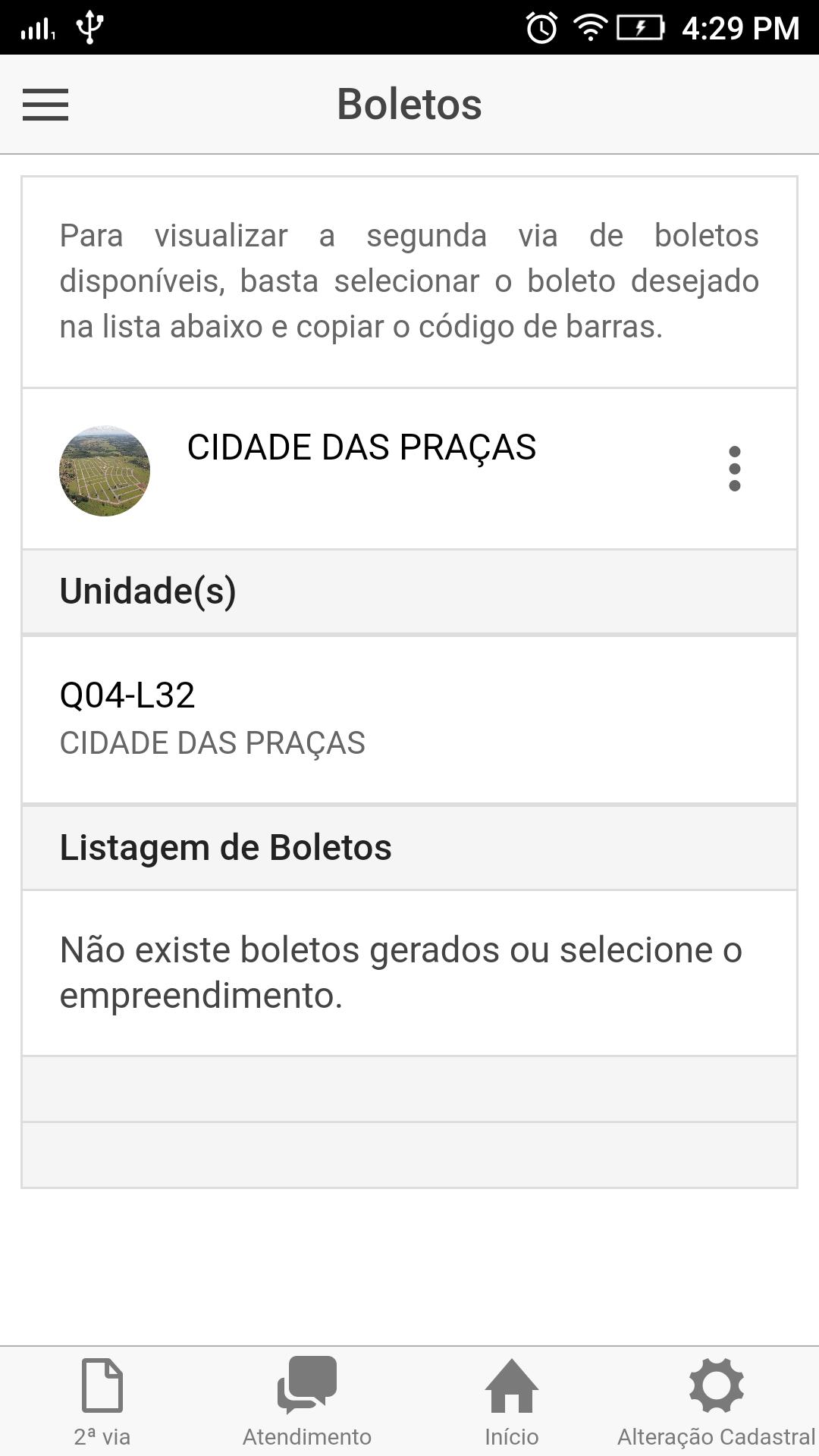Open the three-dot menu for CIDADE DAS PRAÇAS
This screenshot has width=819, height=1456.
click(x=734, y=469)
